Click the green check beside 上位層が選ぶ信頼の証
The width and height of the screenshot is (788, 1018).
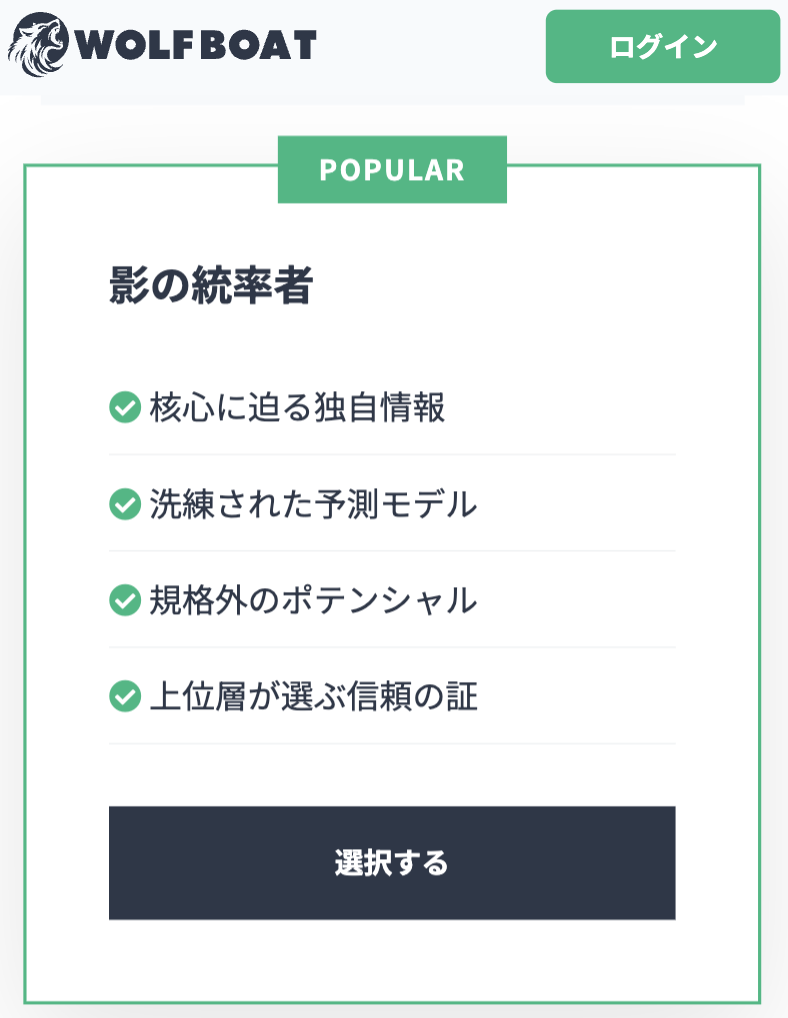click(124, 697)
